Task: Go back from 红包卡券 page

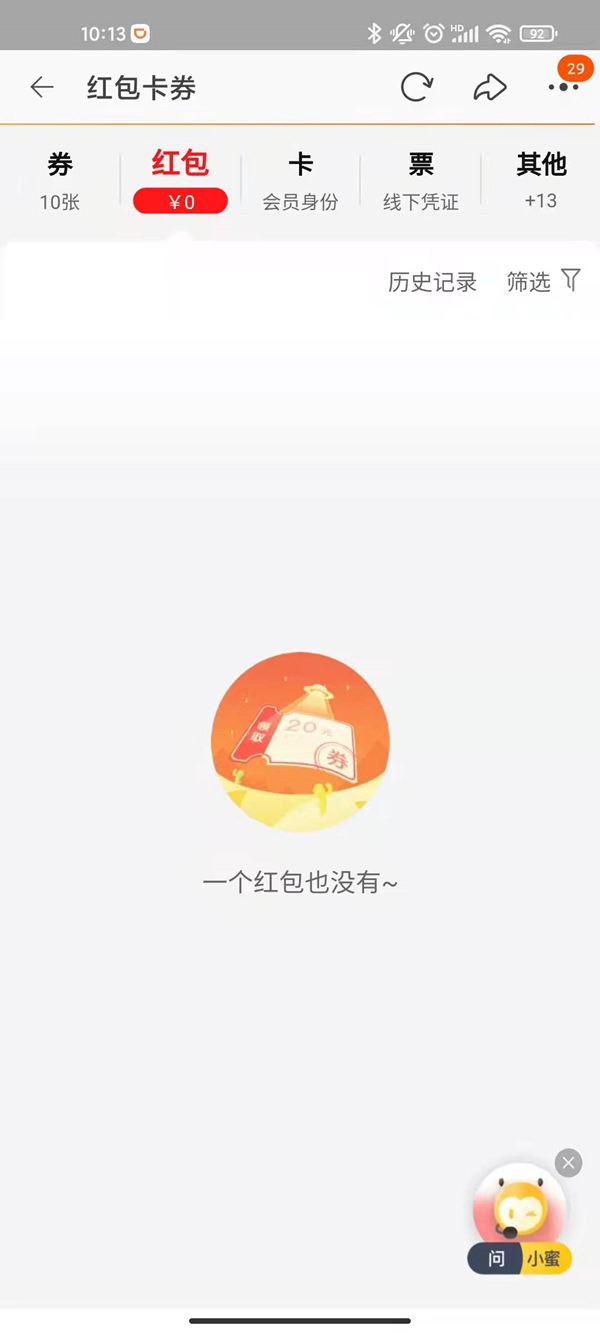Action: click(42, 88)
